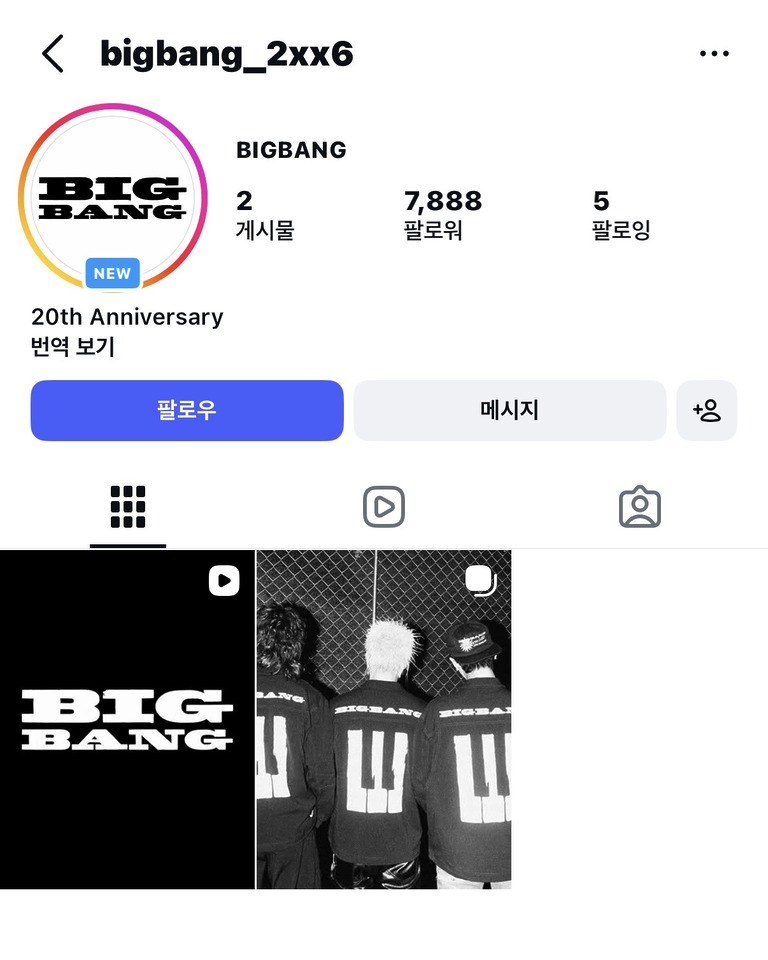768x960 pixels.
Task: Open the 팔로워 followers list
Action: (x=442, y=215)
